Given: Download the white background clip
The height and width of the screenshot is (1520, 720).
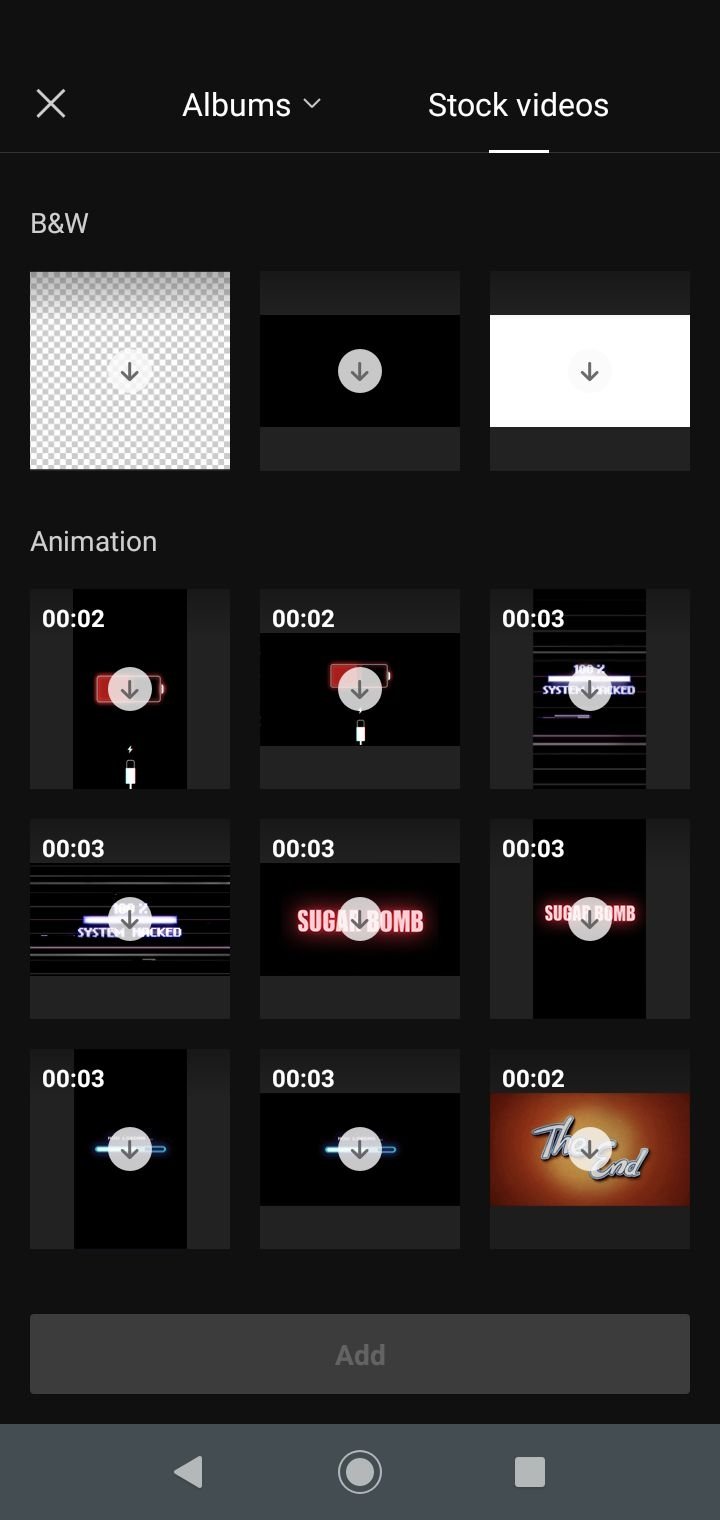Looking at the screenshot, I should [x=590, y=371].
